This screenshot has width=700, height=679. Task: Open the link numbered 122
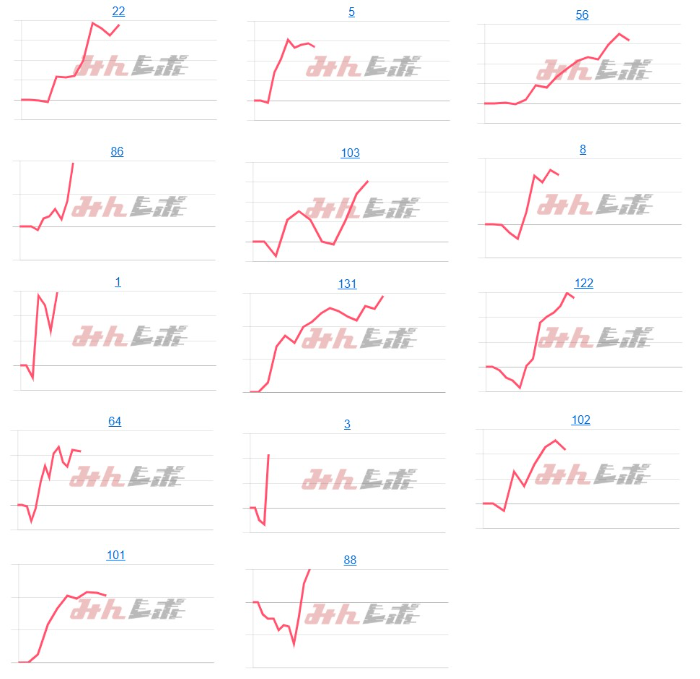(584, 283)
